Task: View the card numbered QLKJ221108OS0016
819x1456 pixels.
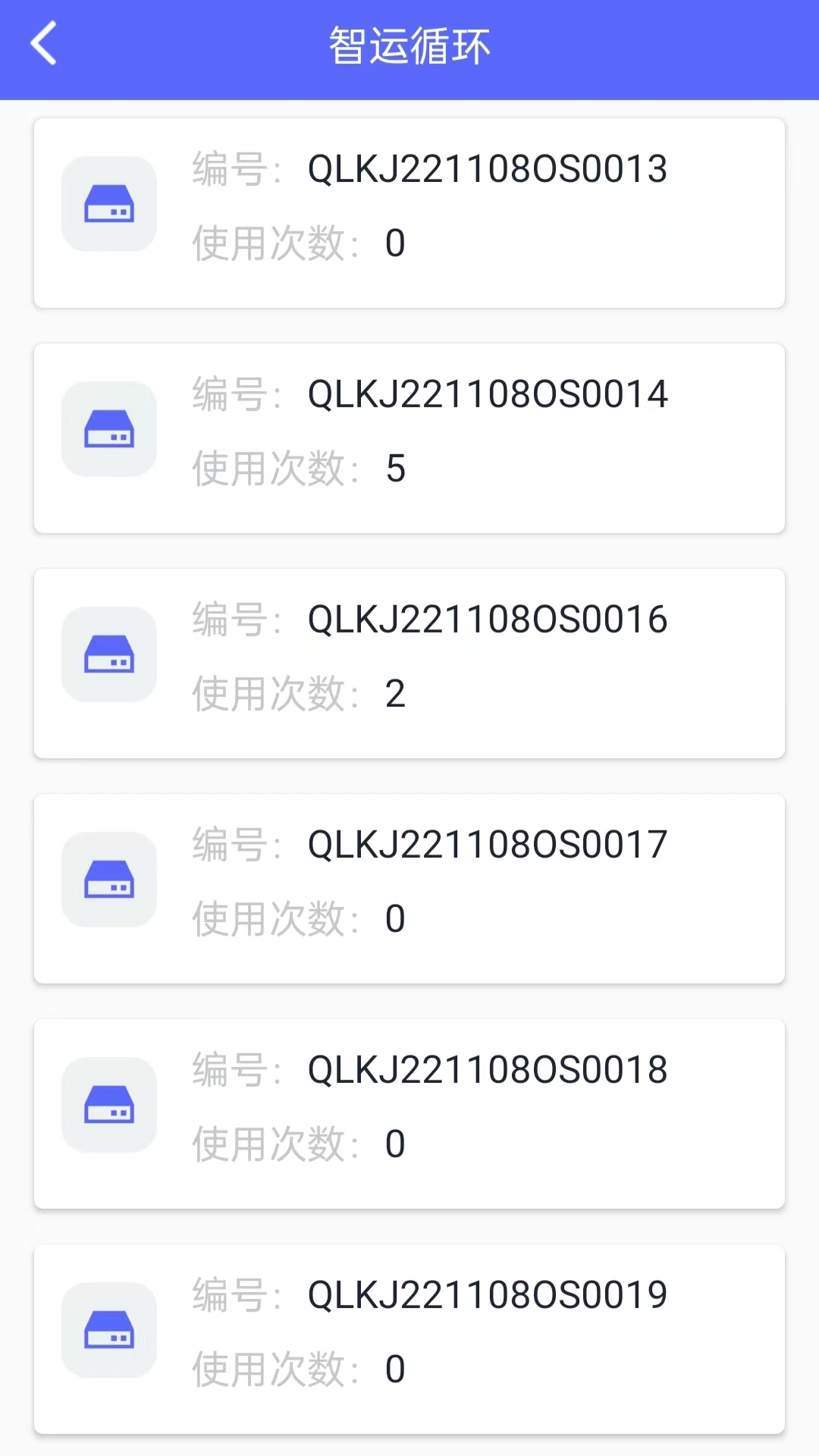Action: pyautogui.click(x=409, y=664)
